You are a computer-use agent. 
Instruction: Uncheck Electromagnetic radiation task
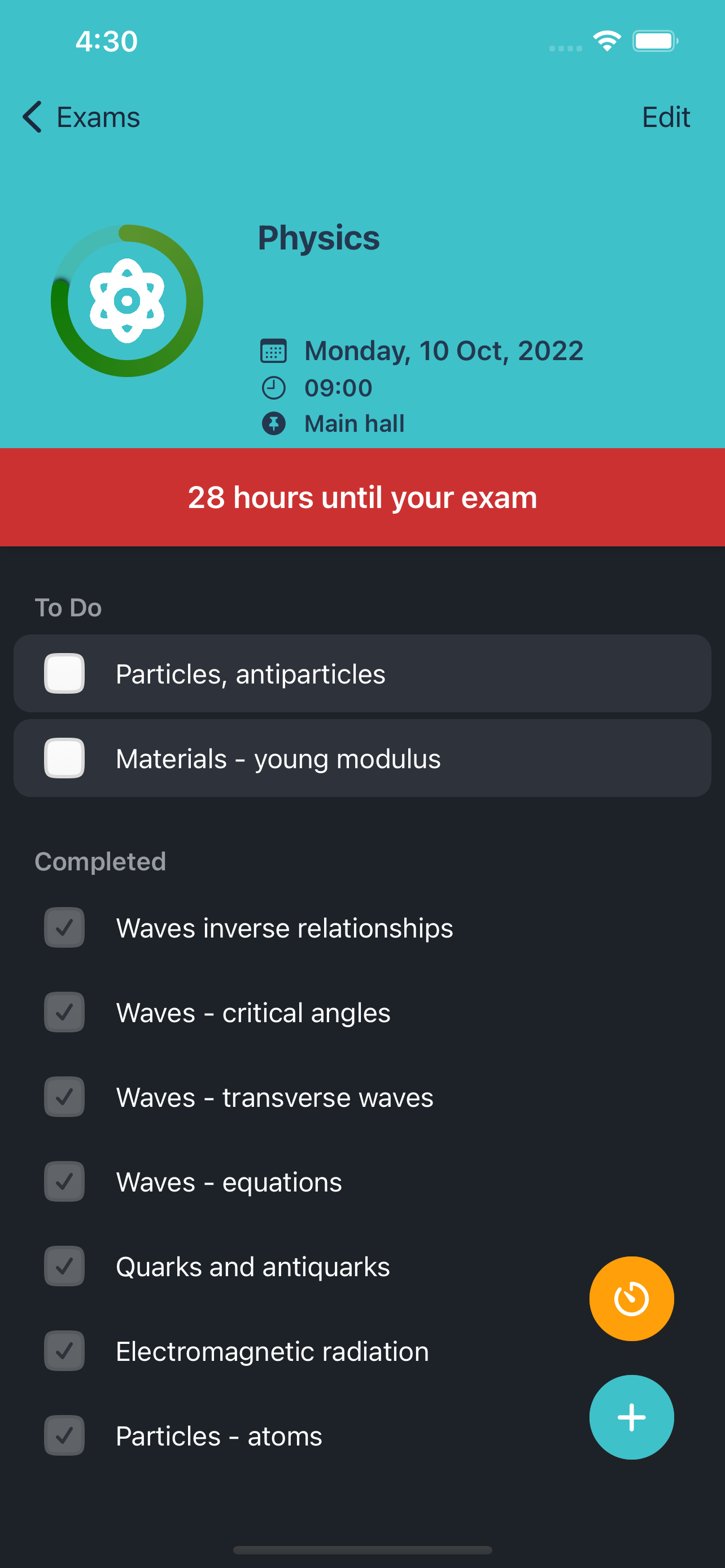pos(64,1350)
